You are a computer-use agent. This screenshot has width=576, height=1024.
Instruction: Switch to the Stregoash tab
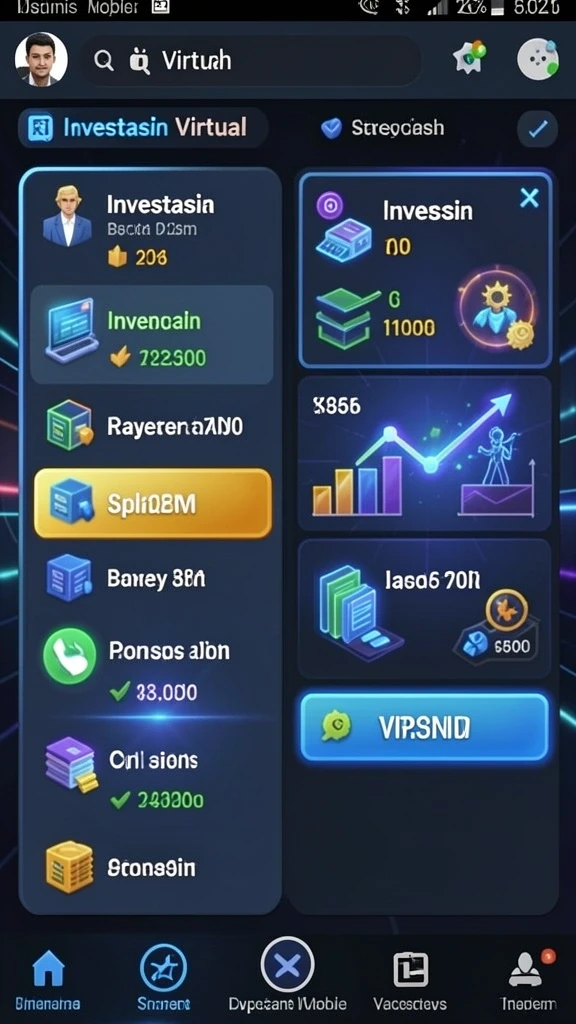pos(383,128)
